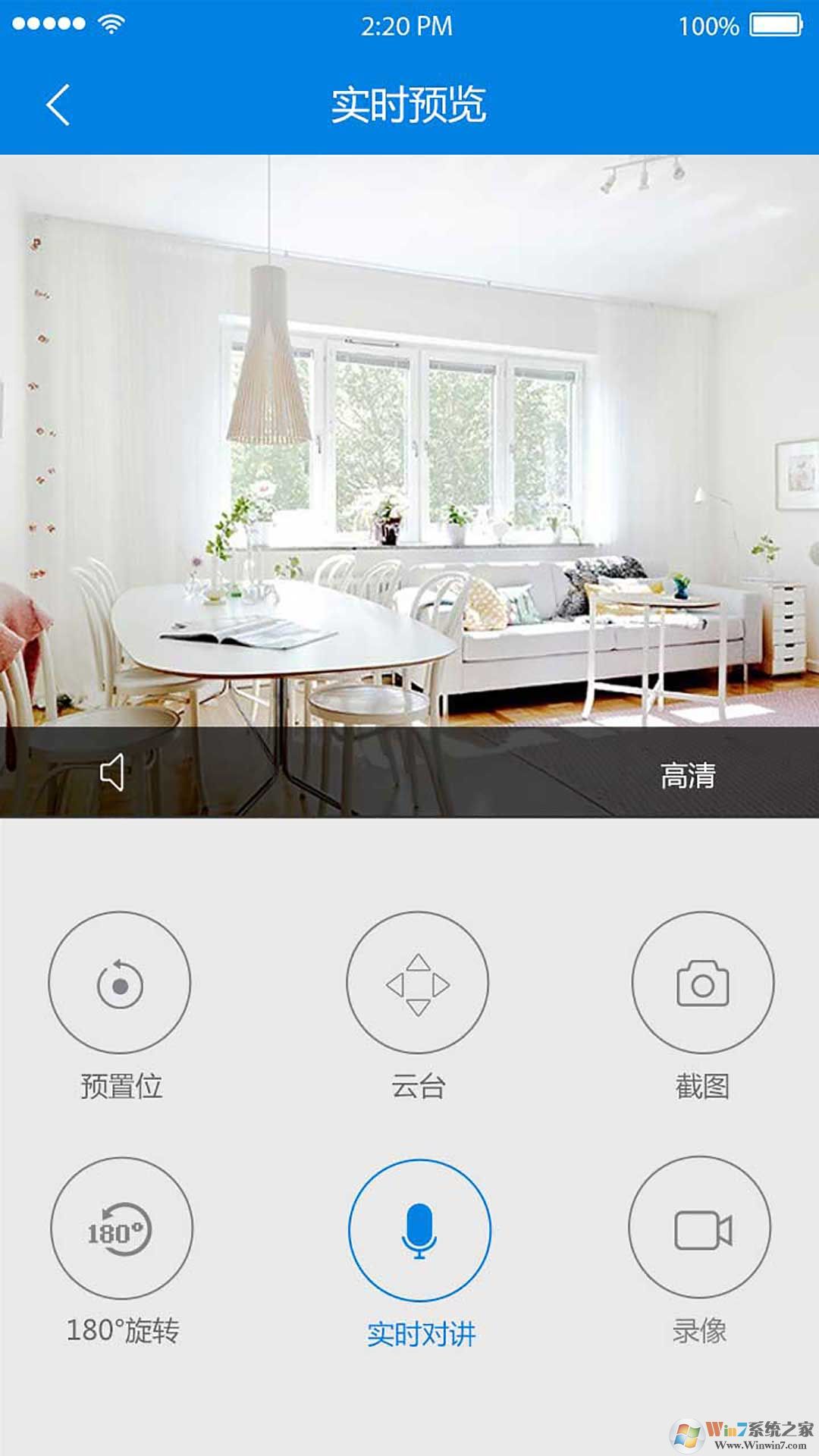Select the 预置位 preset position icon

[121, 982]
